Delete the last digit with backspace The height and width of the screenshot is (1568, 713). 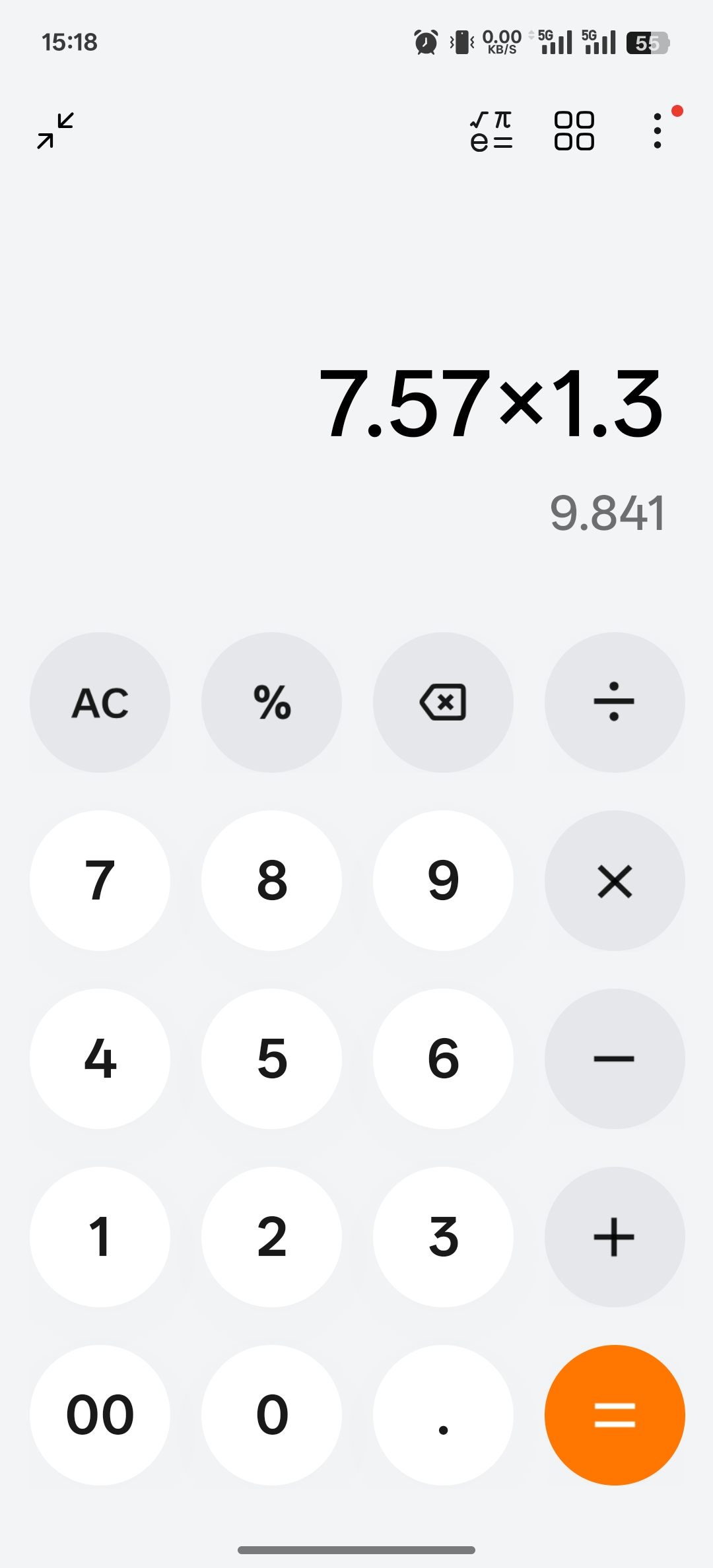coord(443,702)
